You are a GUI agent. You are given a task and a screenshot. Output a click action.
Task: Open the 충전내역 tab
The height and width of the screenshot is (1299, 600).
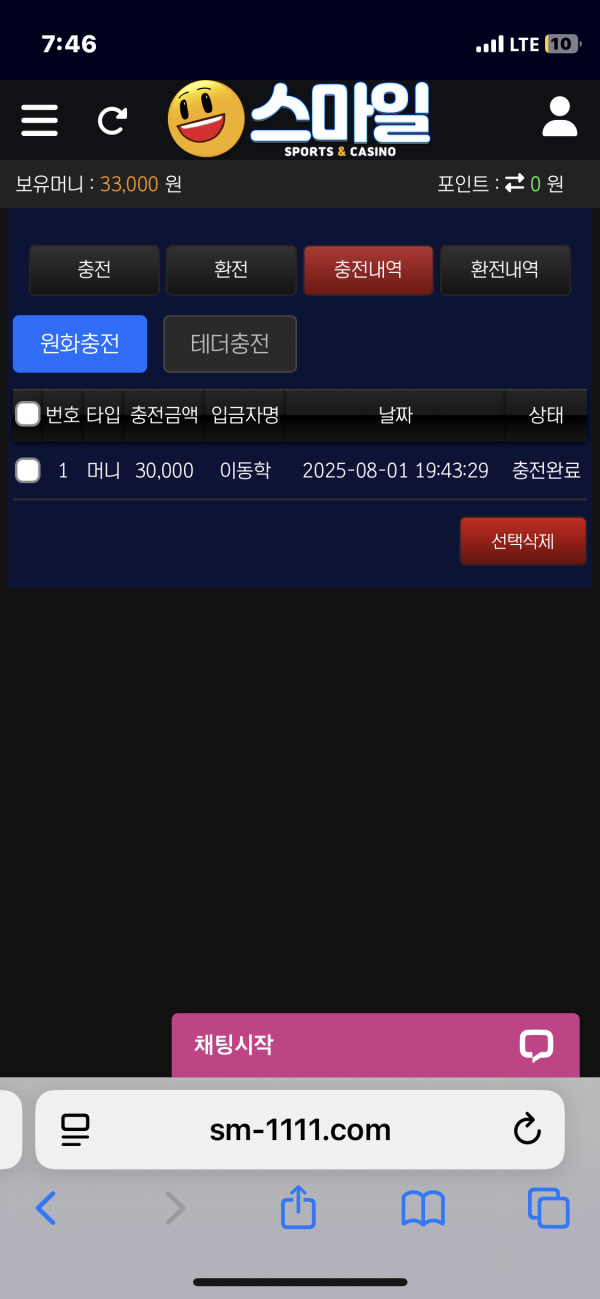click(368, 270)
